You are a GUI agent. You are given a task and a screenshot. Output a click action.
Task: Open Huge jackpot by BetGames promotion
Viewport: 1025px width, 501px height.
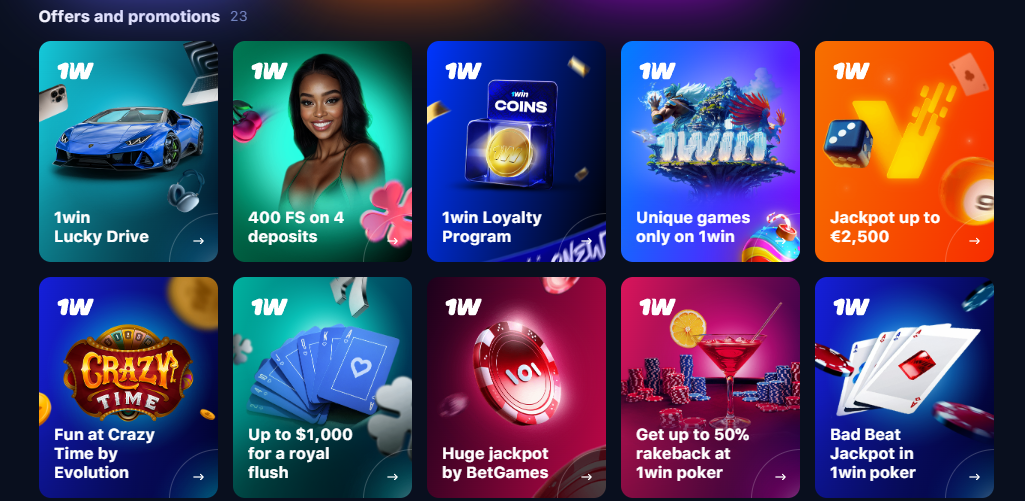[516, 387]
